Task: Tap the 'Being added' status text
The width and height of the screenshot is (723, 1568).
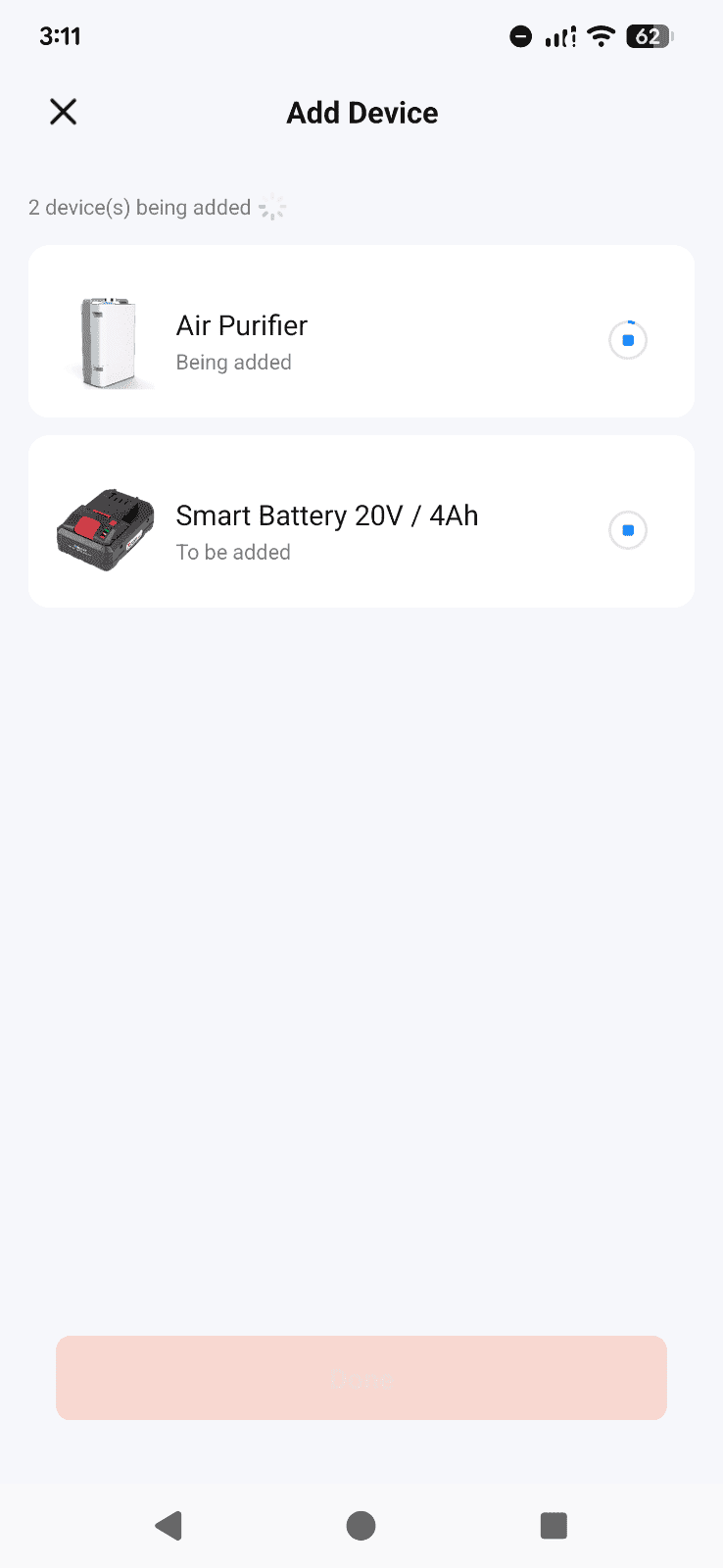Action: point(233,362)
